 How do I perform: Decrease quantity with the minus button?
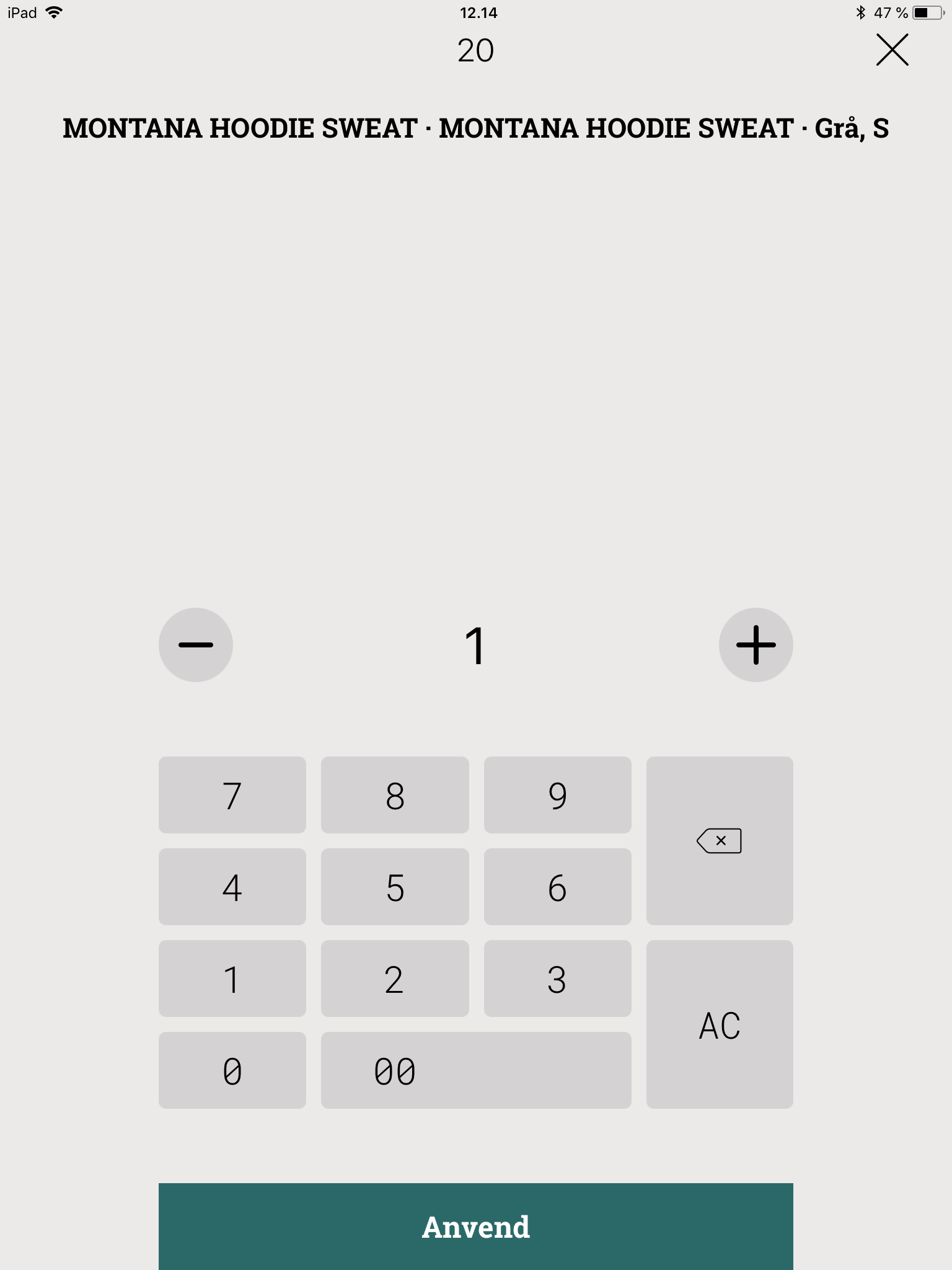pyautogui.click(x=196, y=645)
